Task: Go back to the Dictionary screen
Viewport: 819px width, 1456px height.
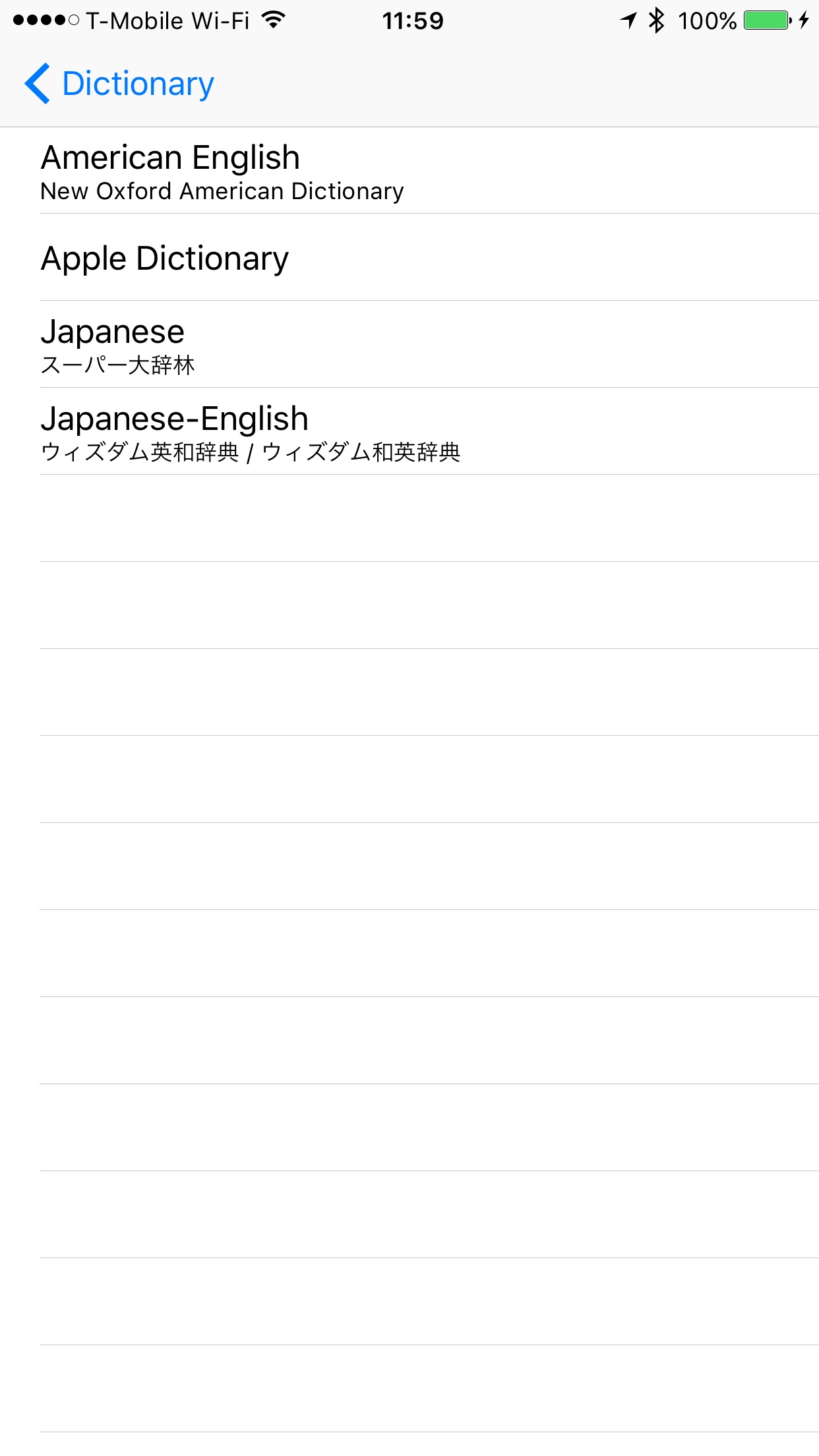Action: point(119,84)
